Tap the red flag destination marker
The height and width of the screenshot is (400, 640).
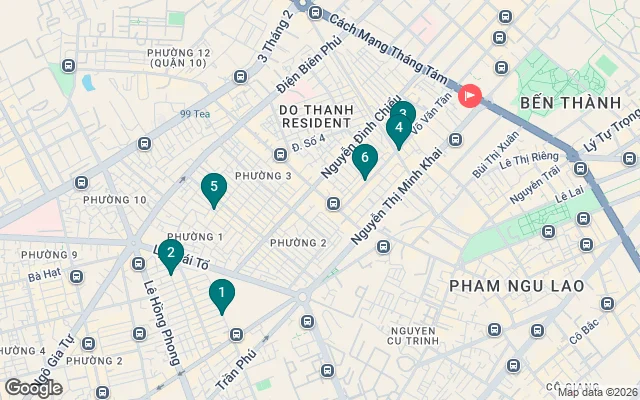pyautogui.click(x=469, y=96)
